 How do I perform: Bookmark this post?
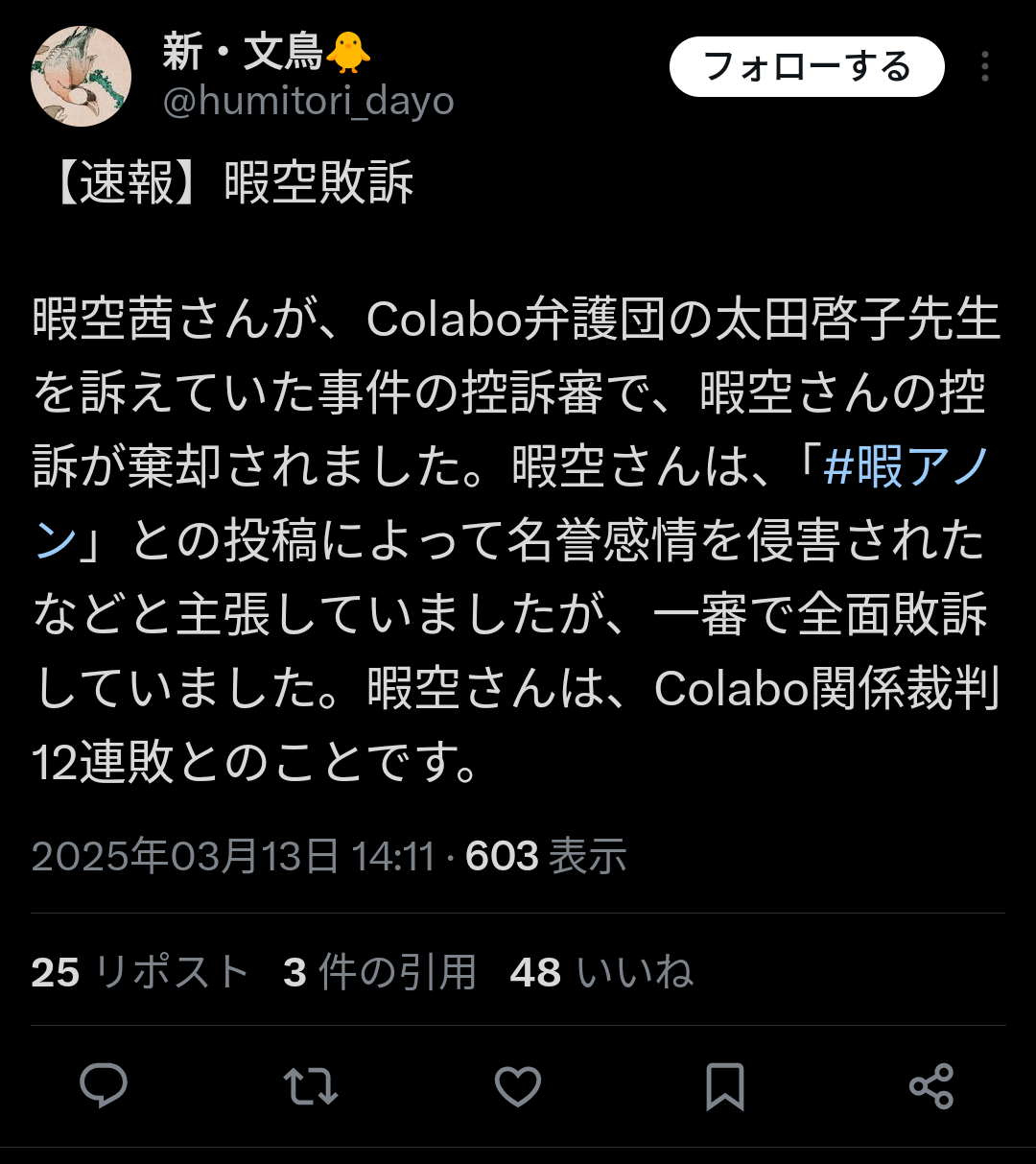coord(724,1087)
